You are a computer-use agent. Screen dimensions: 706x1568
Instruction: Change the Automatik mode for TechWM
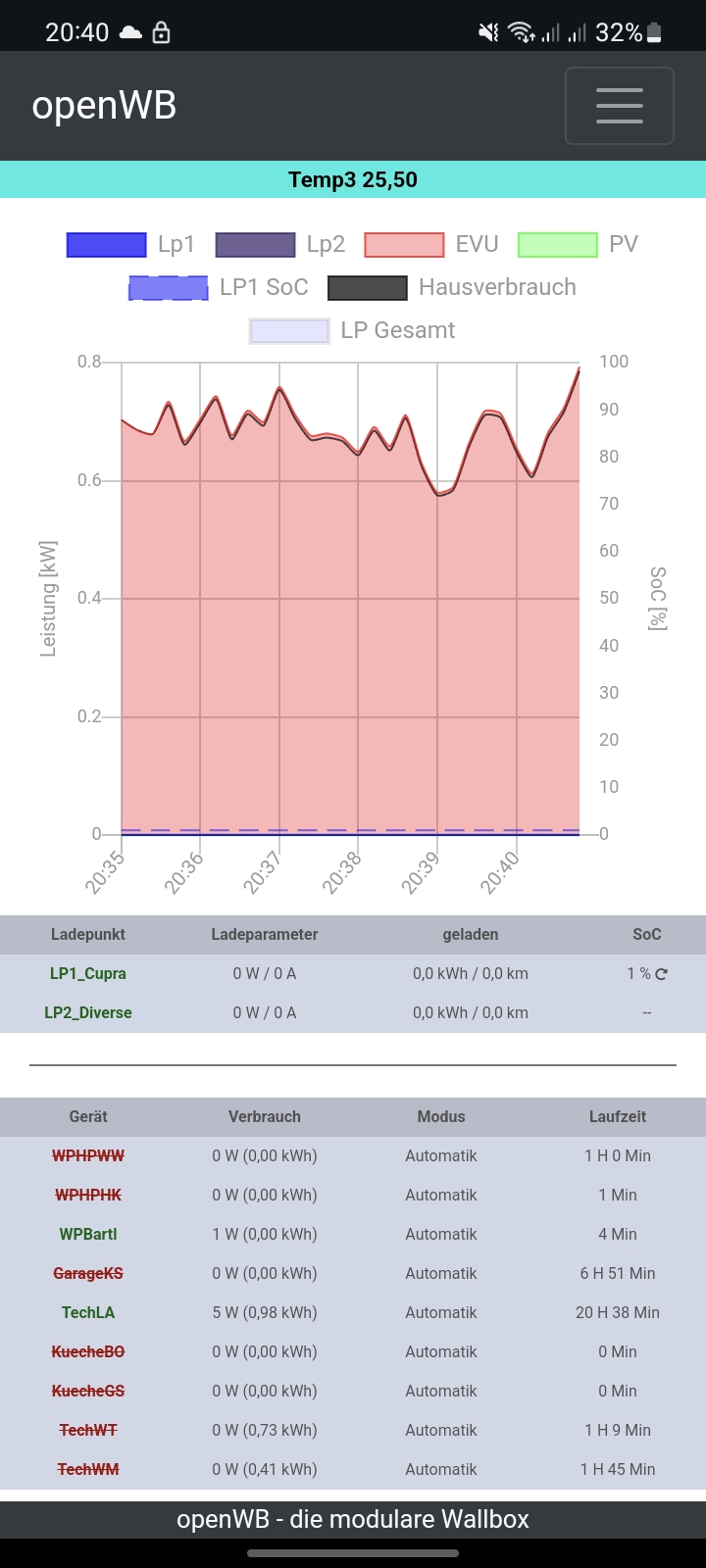441,1470
